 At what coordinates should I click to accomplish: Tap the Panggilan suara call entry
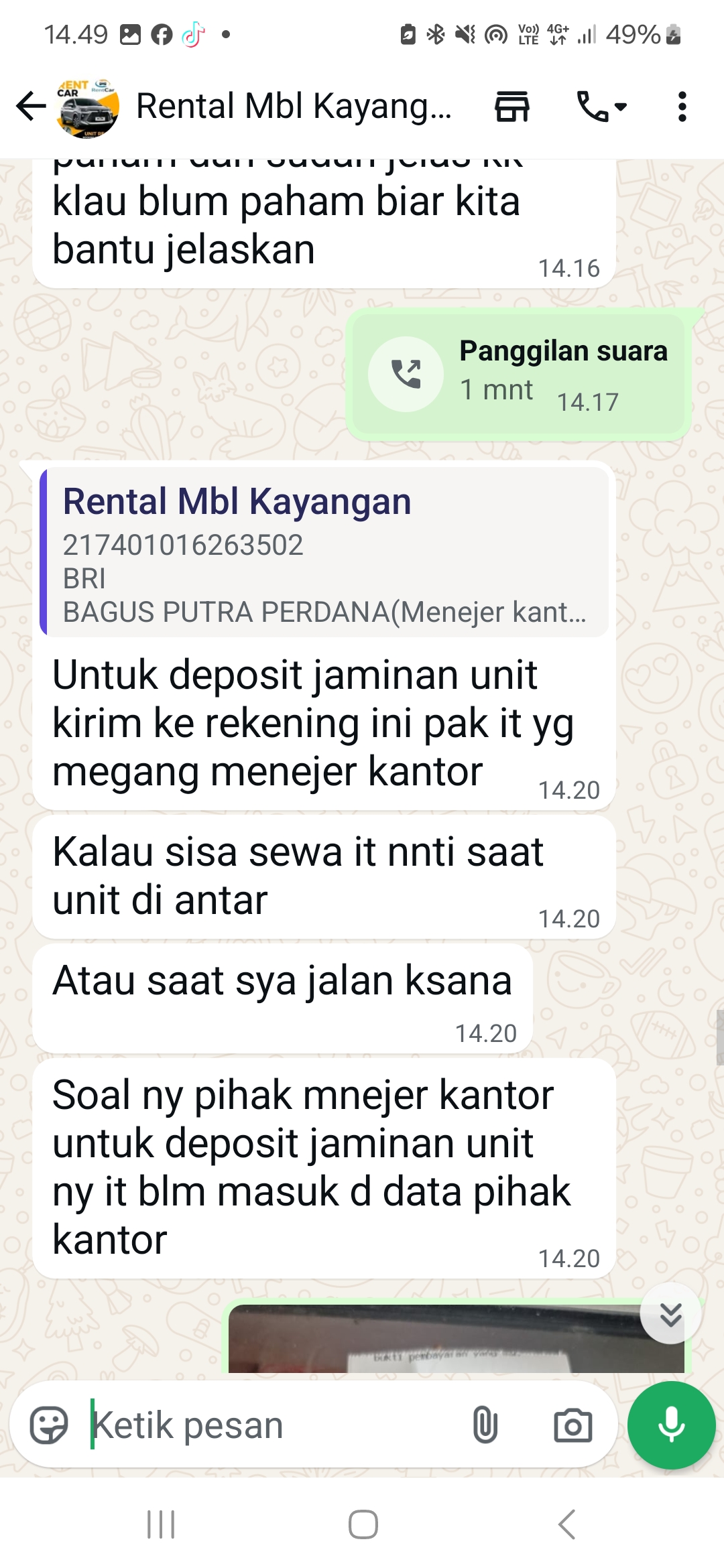[518, 373]
